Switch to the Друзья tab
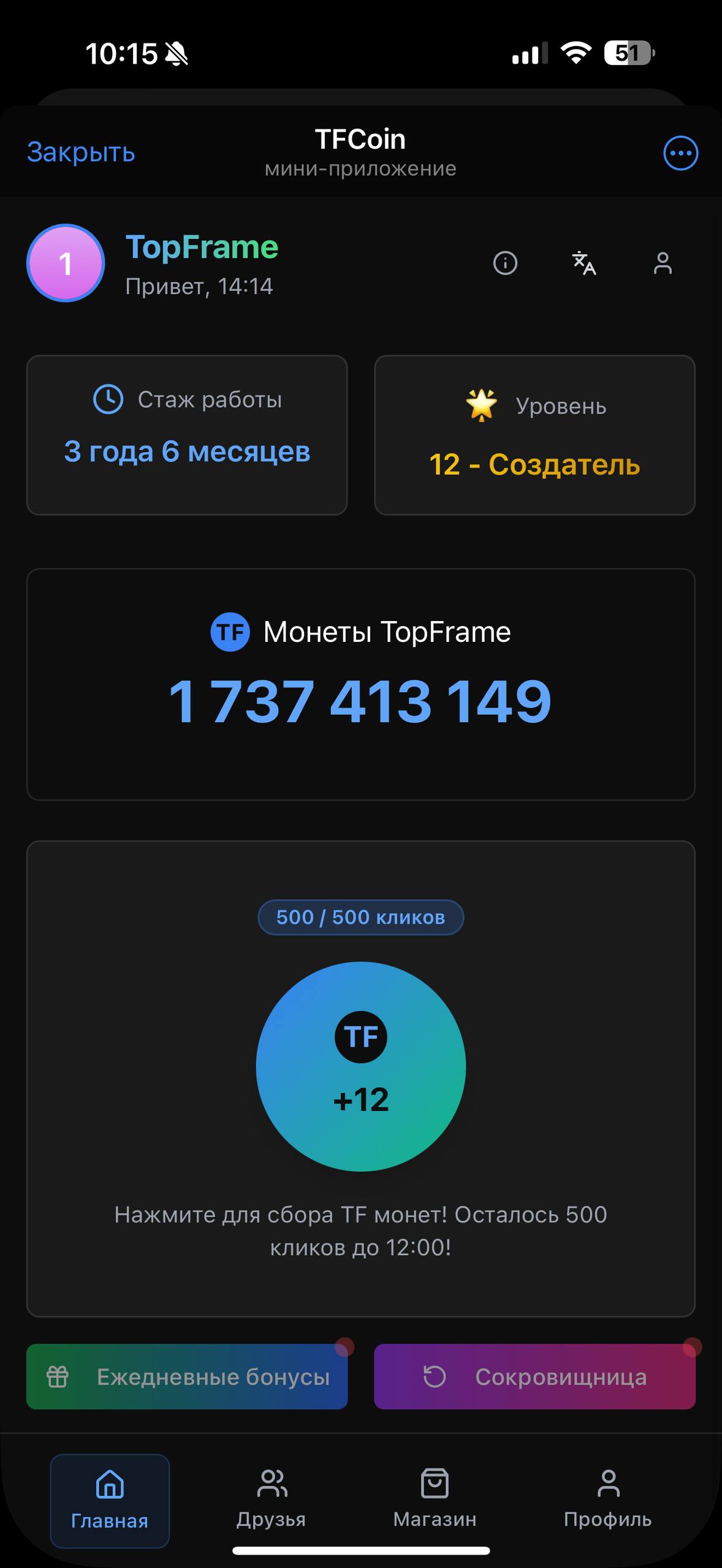 (x=272, y=1499)
